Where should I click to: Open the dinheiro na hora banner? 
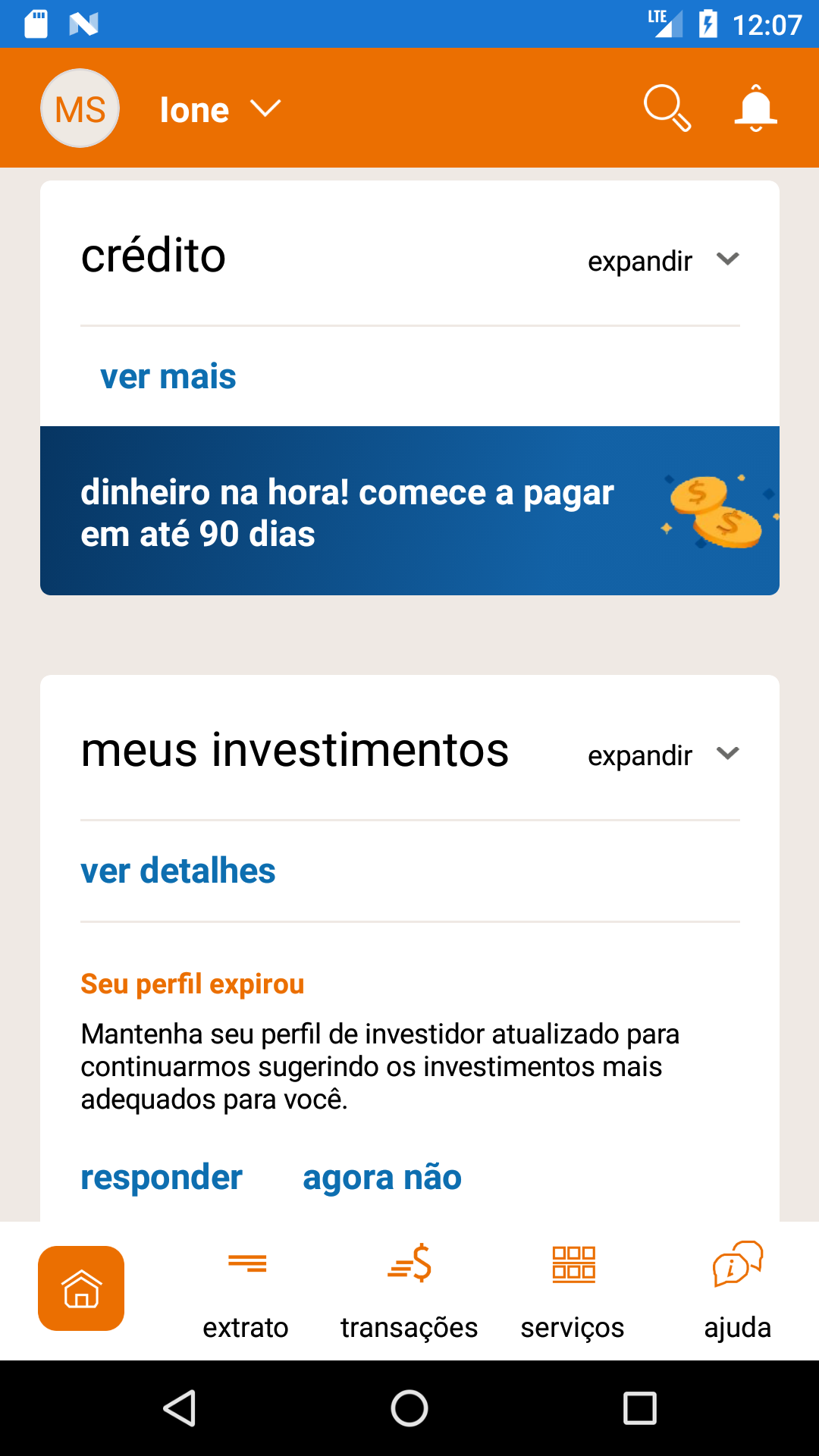(x=409, y=511)
